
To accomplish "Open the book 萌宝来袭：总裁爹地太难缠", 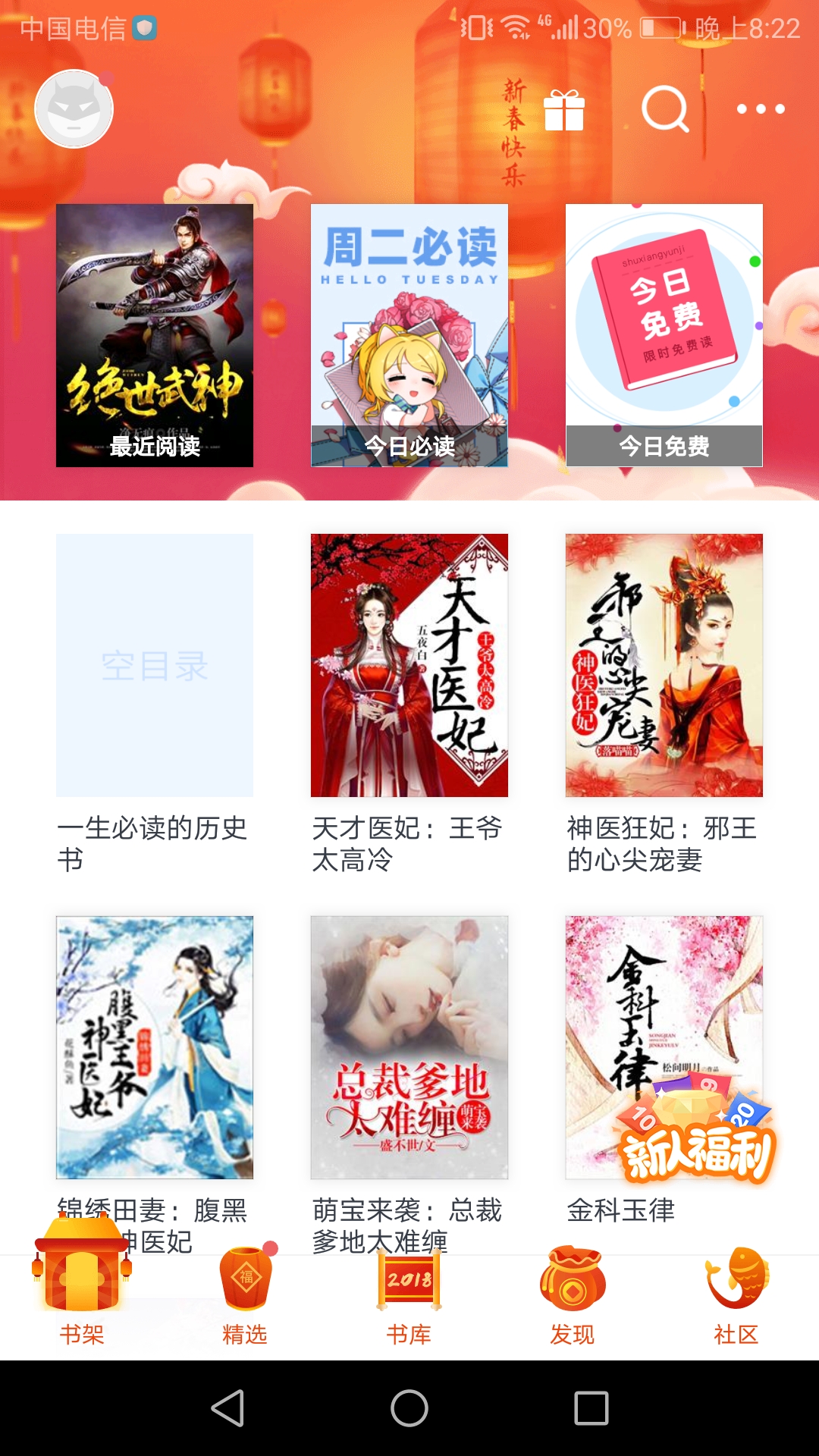I will tap(409, 1046).
